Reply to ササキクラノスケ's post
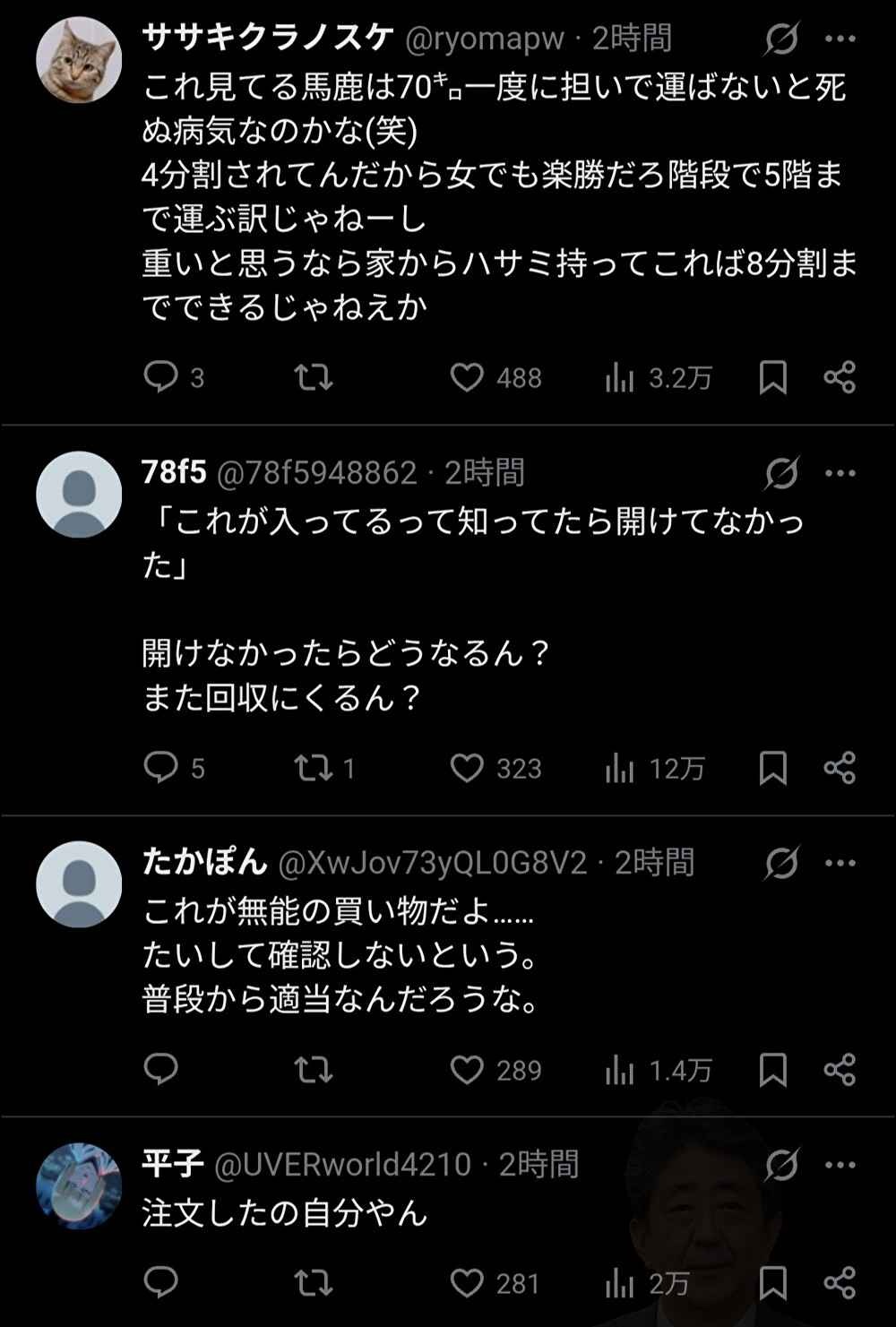 point(161,378)
